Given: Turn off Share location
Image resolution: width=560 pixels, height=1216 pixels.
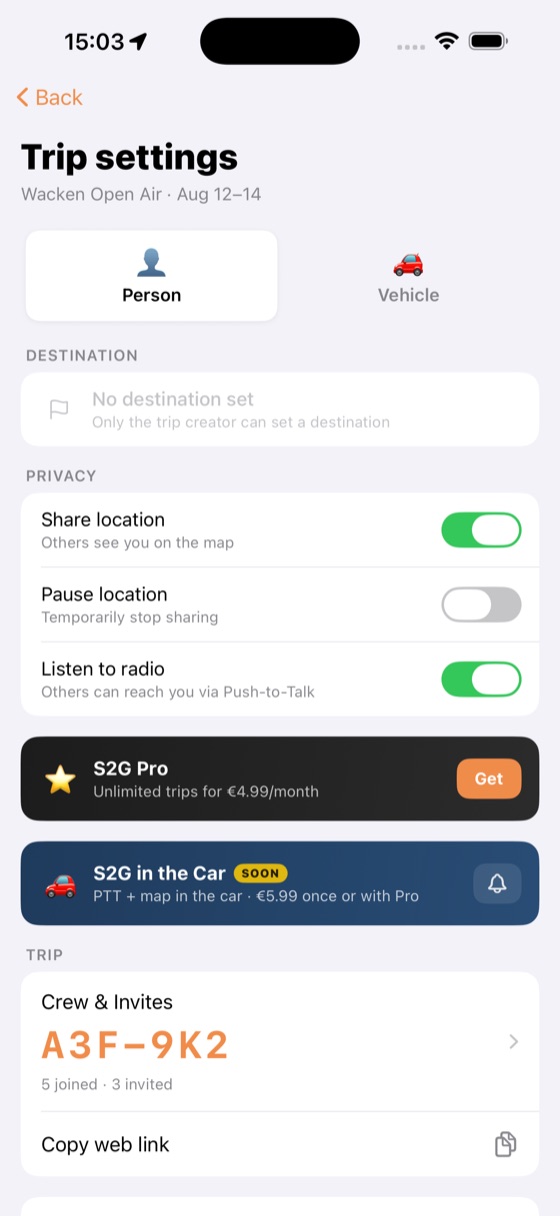Looking at the screenshot, I should point(481,530).
